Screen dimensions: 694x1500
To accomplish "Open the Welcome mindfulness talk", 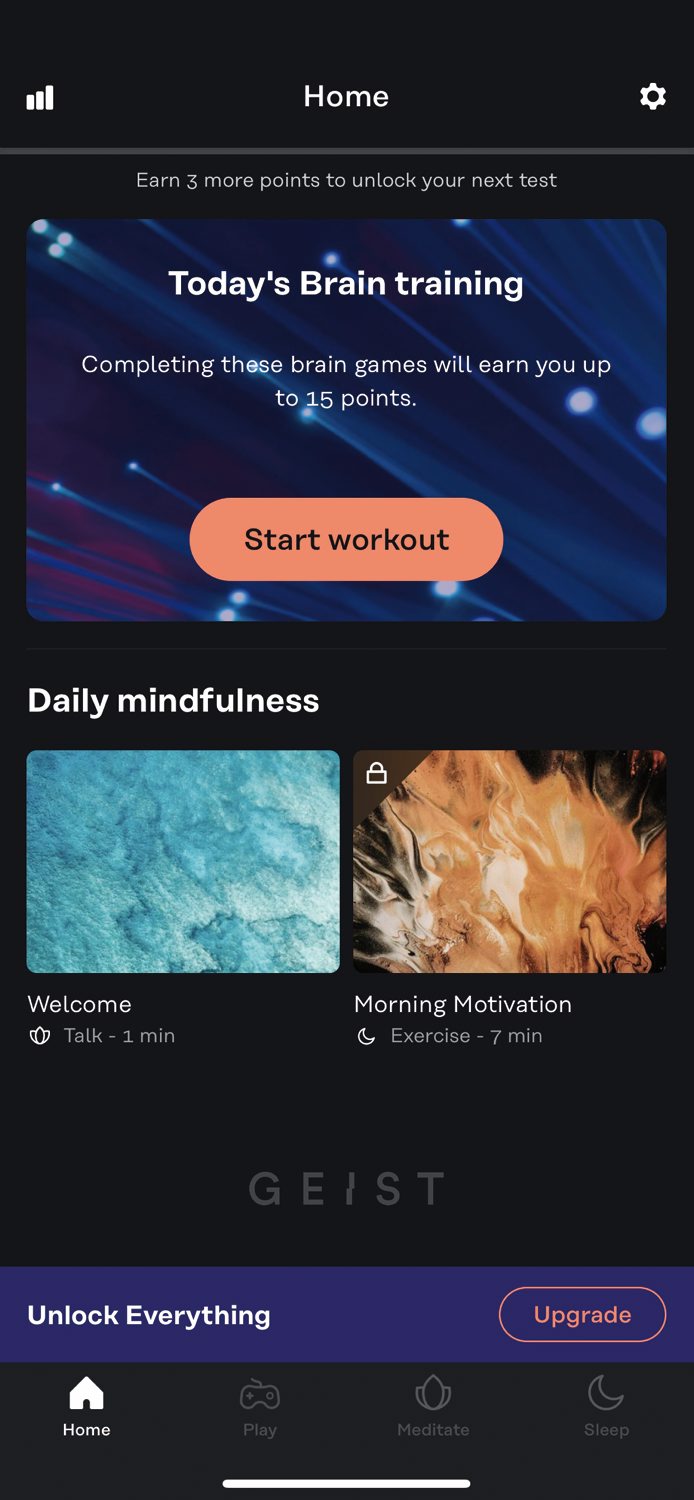I will click(x=183, y=862).
